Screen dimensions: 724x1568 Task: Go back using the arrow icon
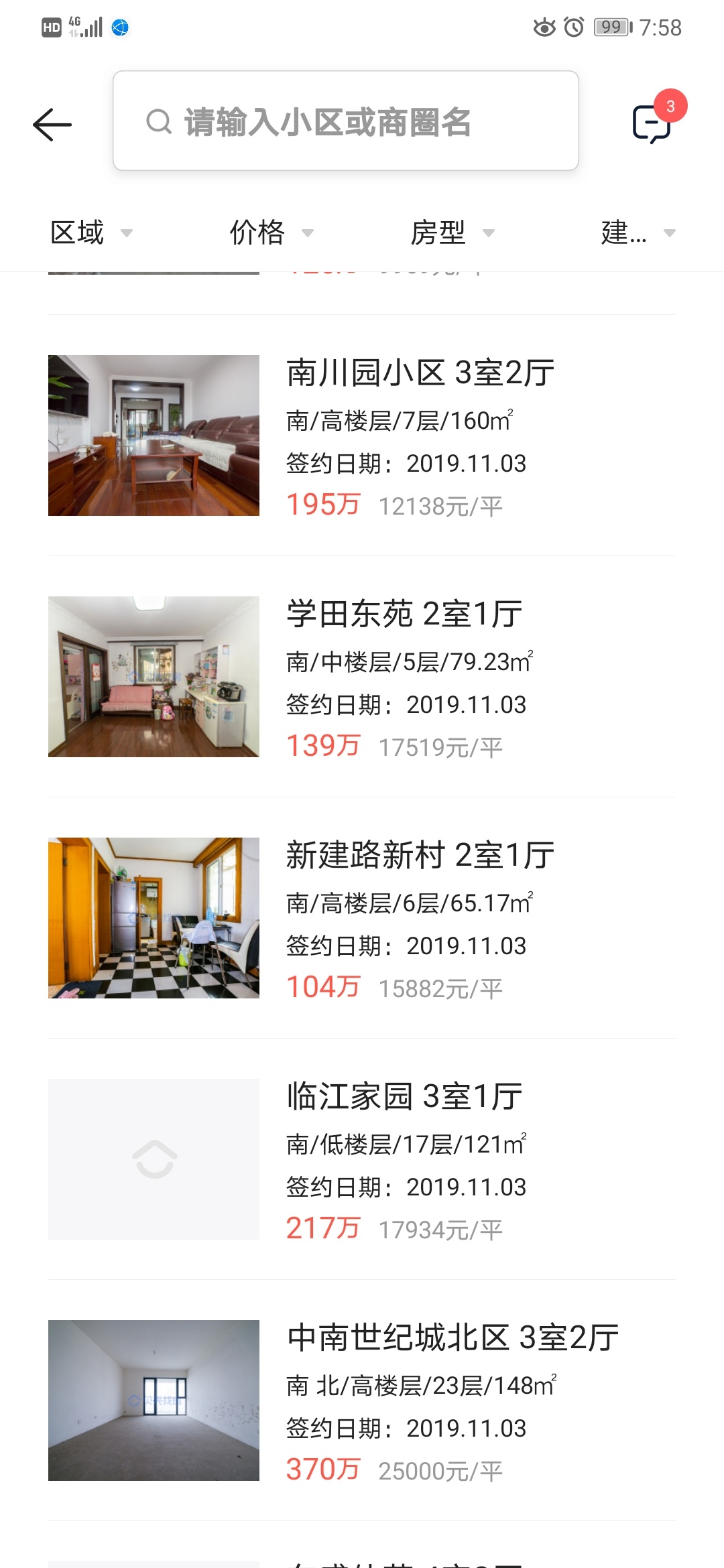[x=52, y=125]
